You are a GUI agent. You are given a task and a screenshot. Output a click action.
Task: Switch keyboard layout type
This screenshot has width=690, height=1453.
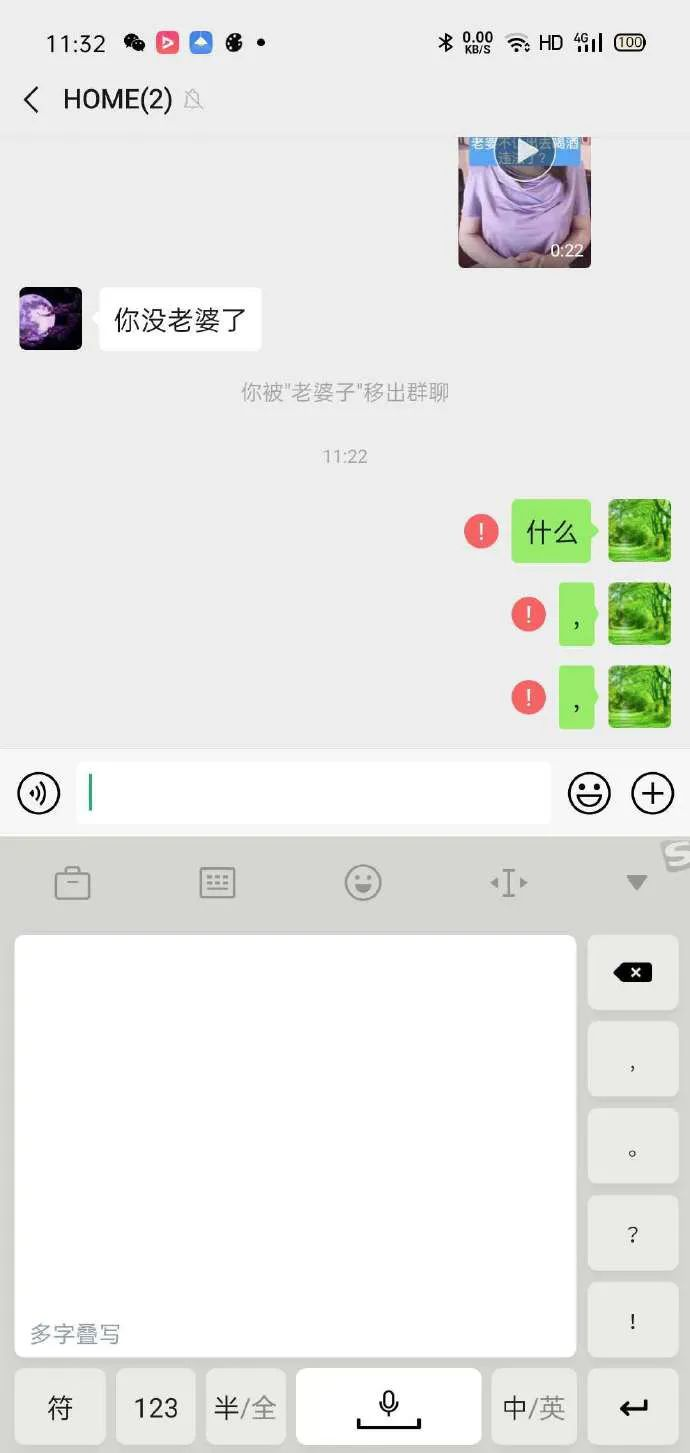[x=217, y=883]
